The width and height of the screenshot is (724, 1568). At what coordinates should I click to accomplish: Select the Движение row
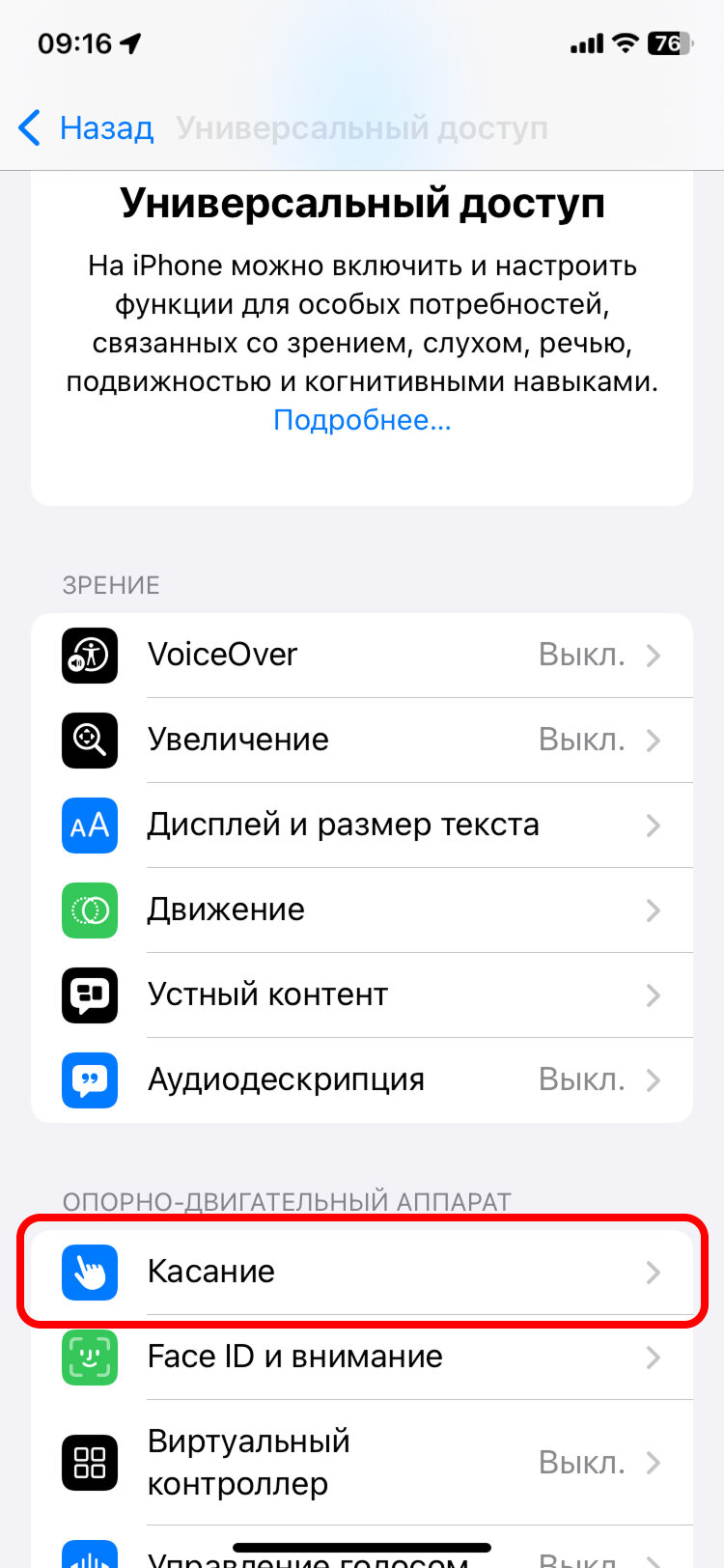[362, 910]
